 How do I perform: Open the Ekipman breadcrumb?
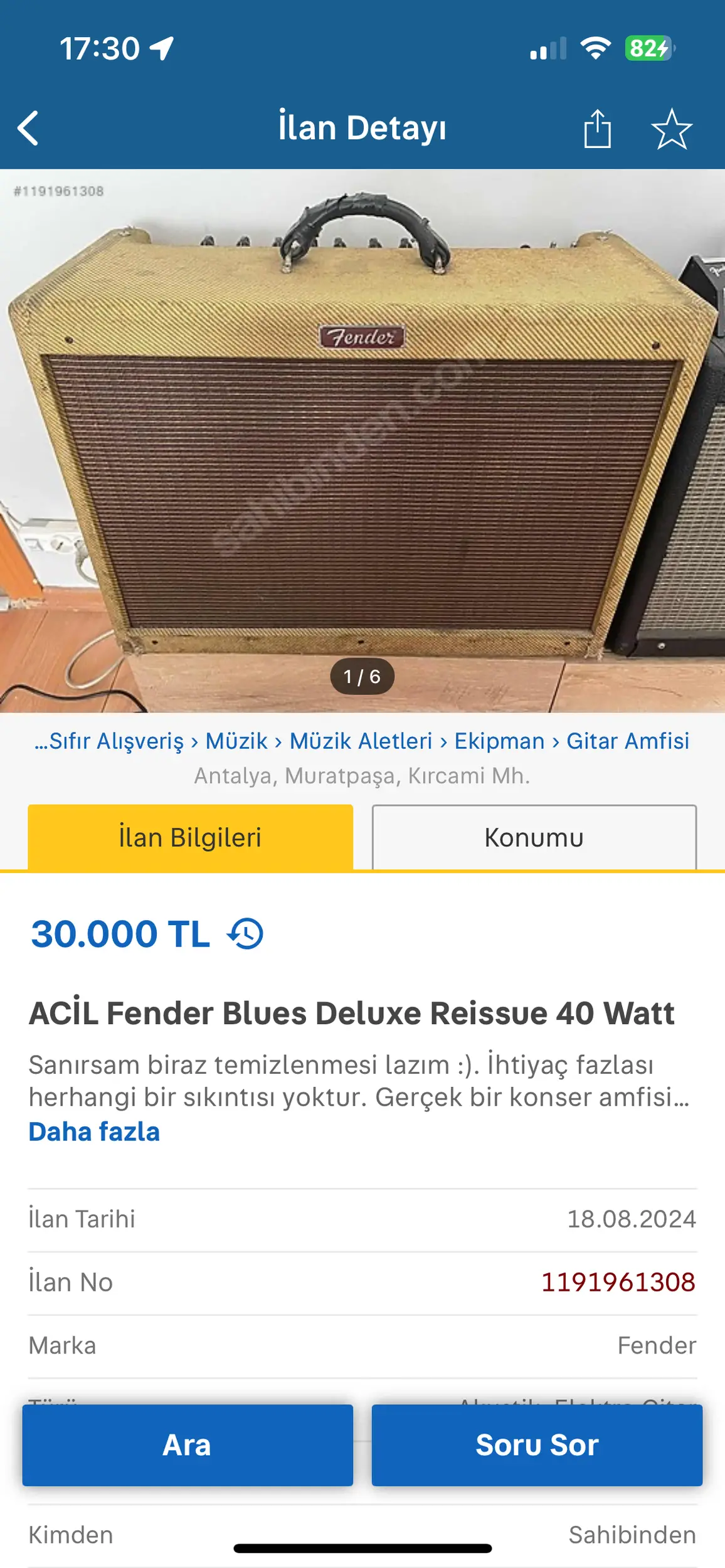(x=499, y=741)
